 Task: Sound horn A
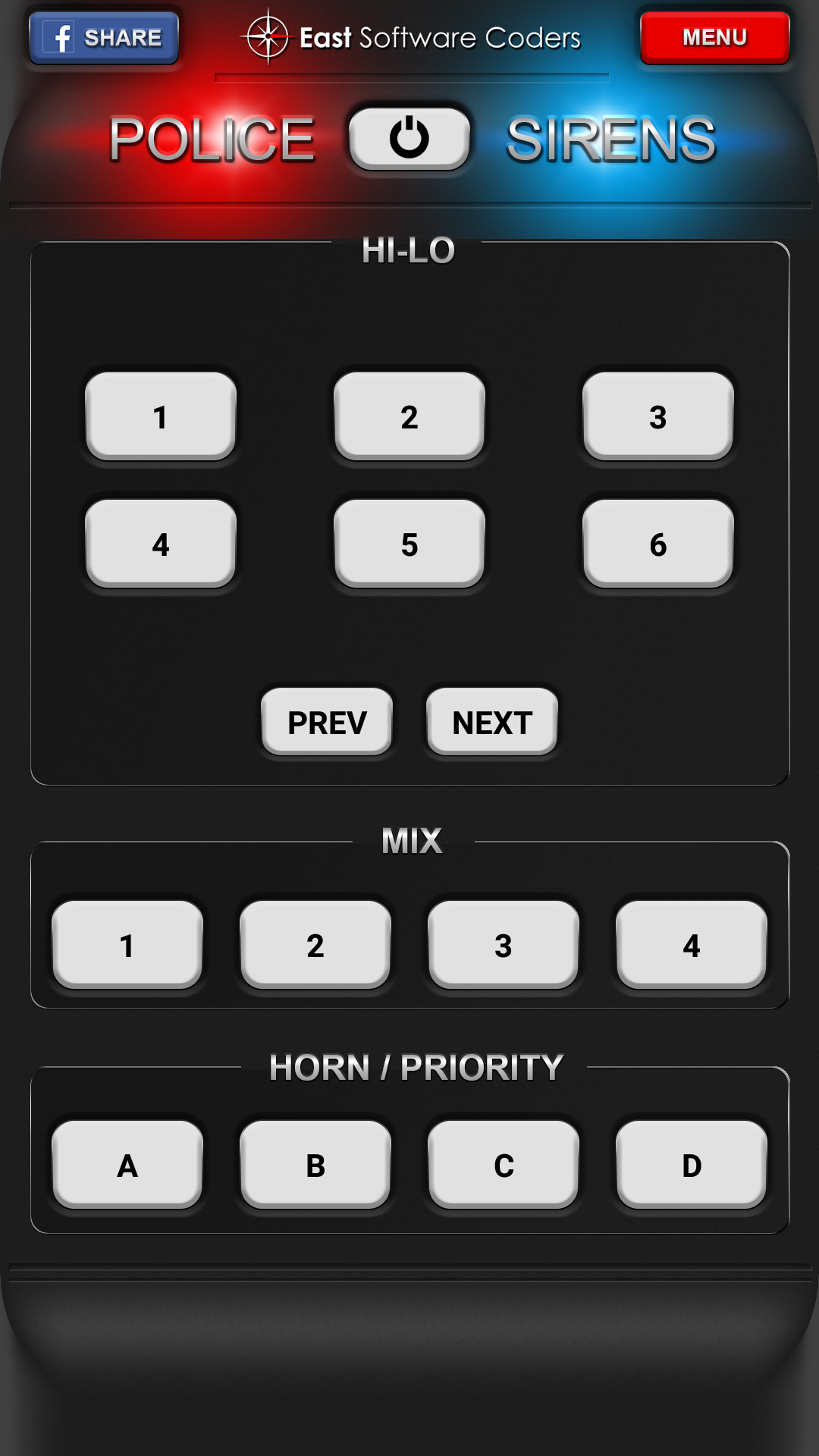point(127,1165)
